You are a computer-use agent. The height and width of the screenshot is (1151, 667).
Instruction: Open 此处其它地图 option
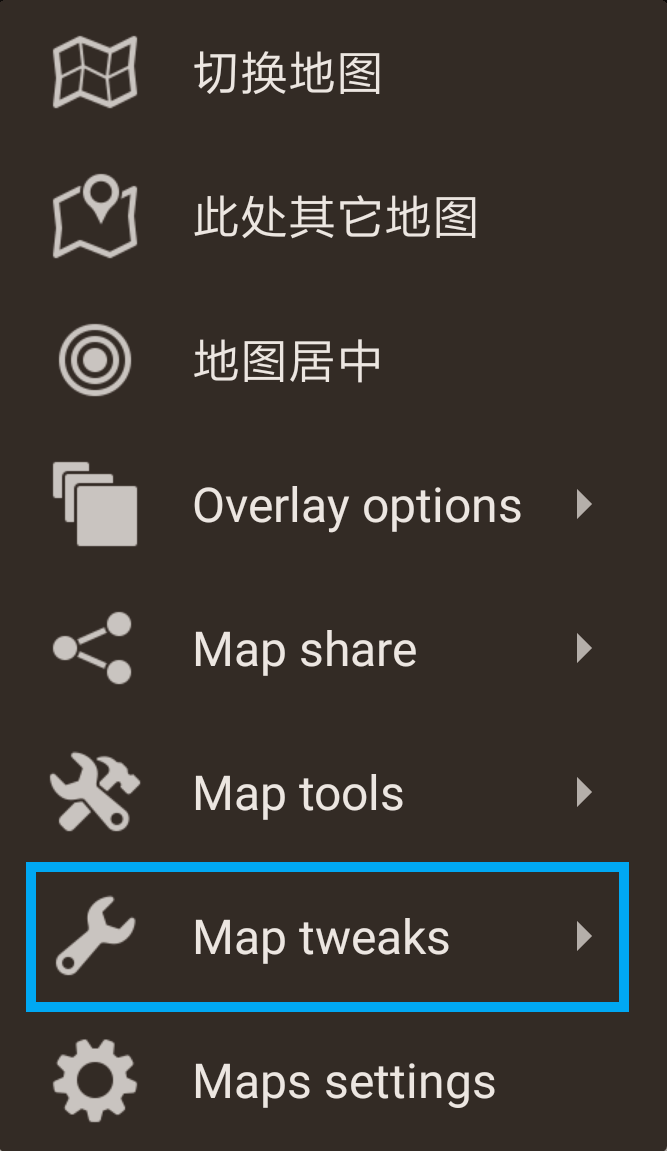[335, 217]
